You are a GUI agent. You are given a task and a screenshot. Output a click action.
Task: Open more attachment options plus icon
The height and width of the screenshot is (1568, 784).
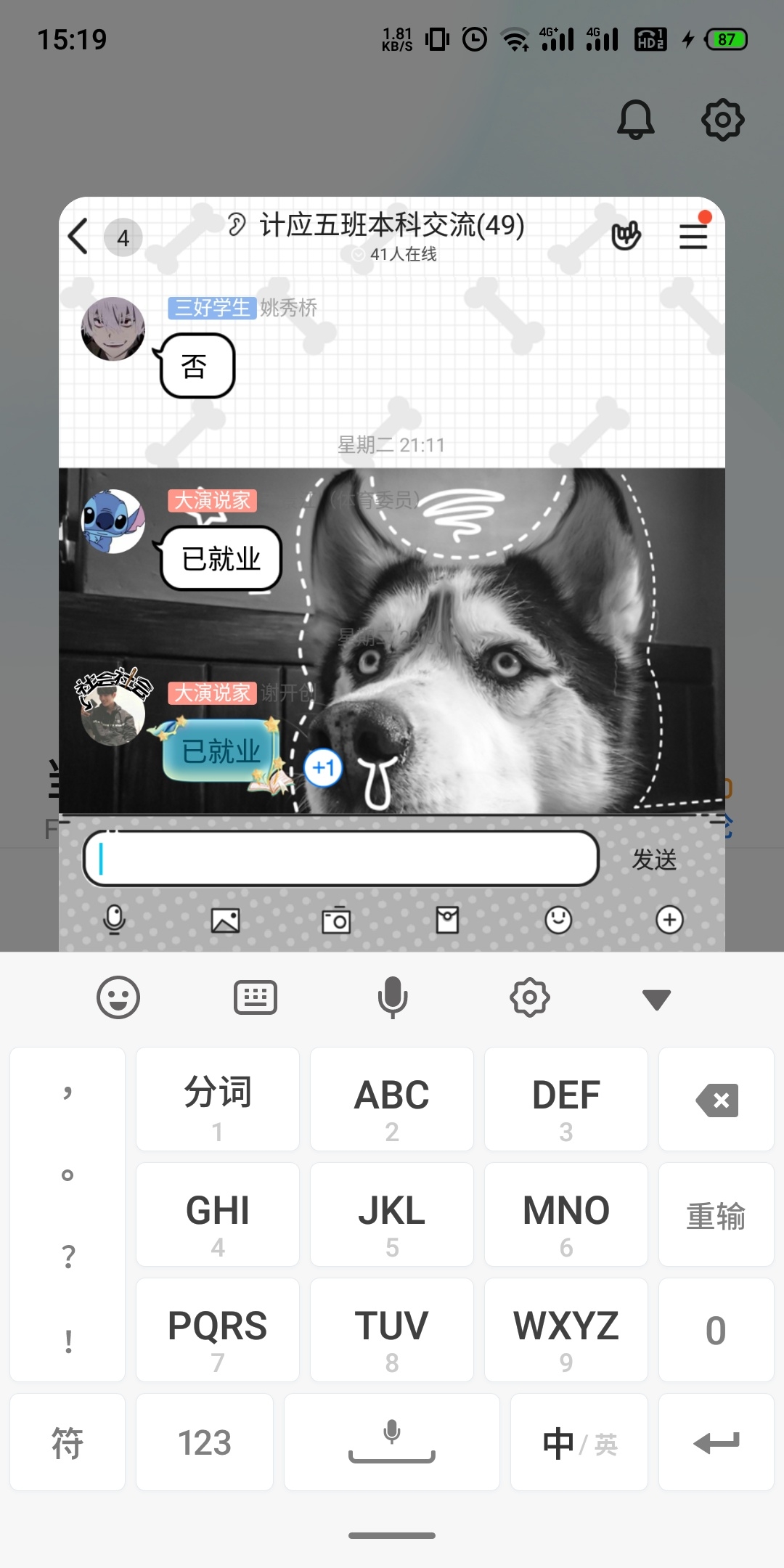(x=669, y=920)
